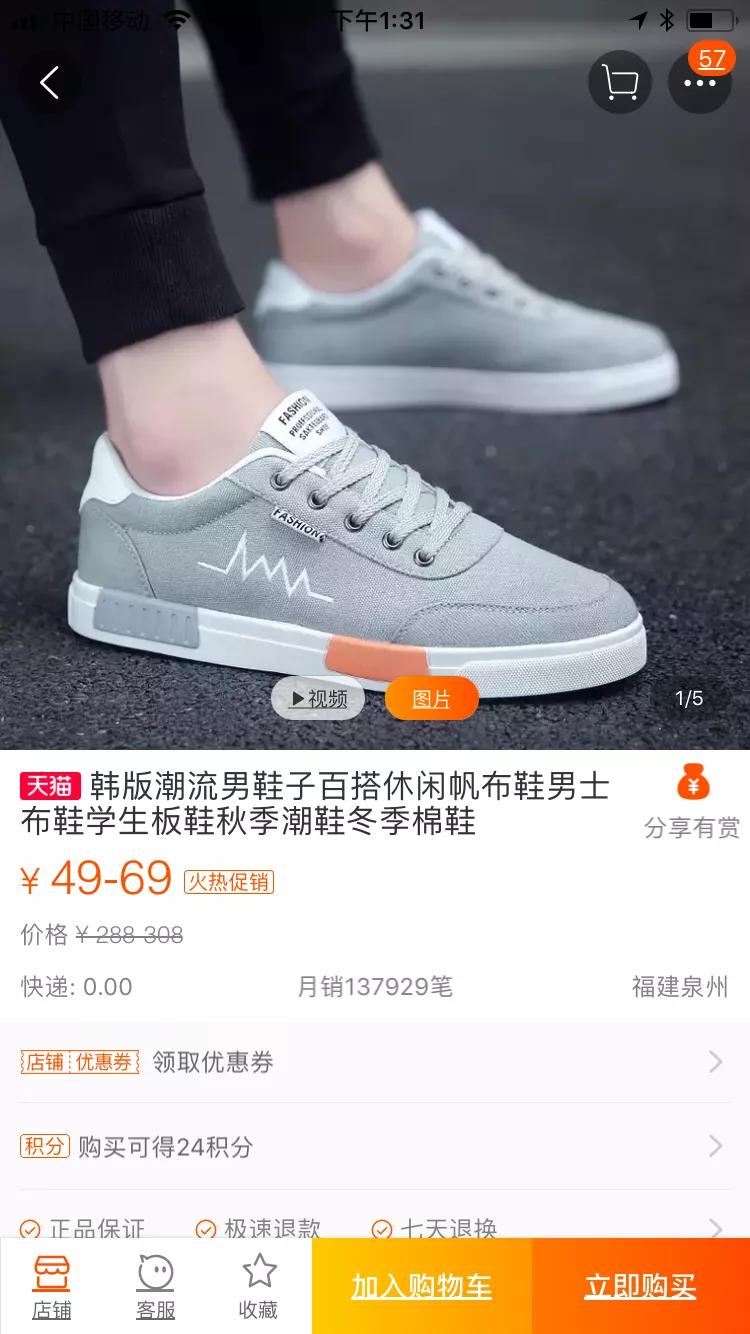
Task: Open the shopping cart icon
Action: [620, 82]
